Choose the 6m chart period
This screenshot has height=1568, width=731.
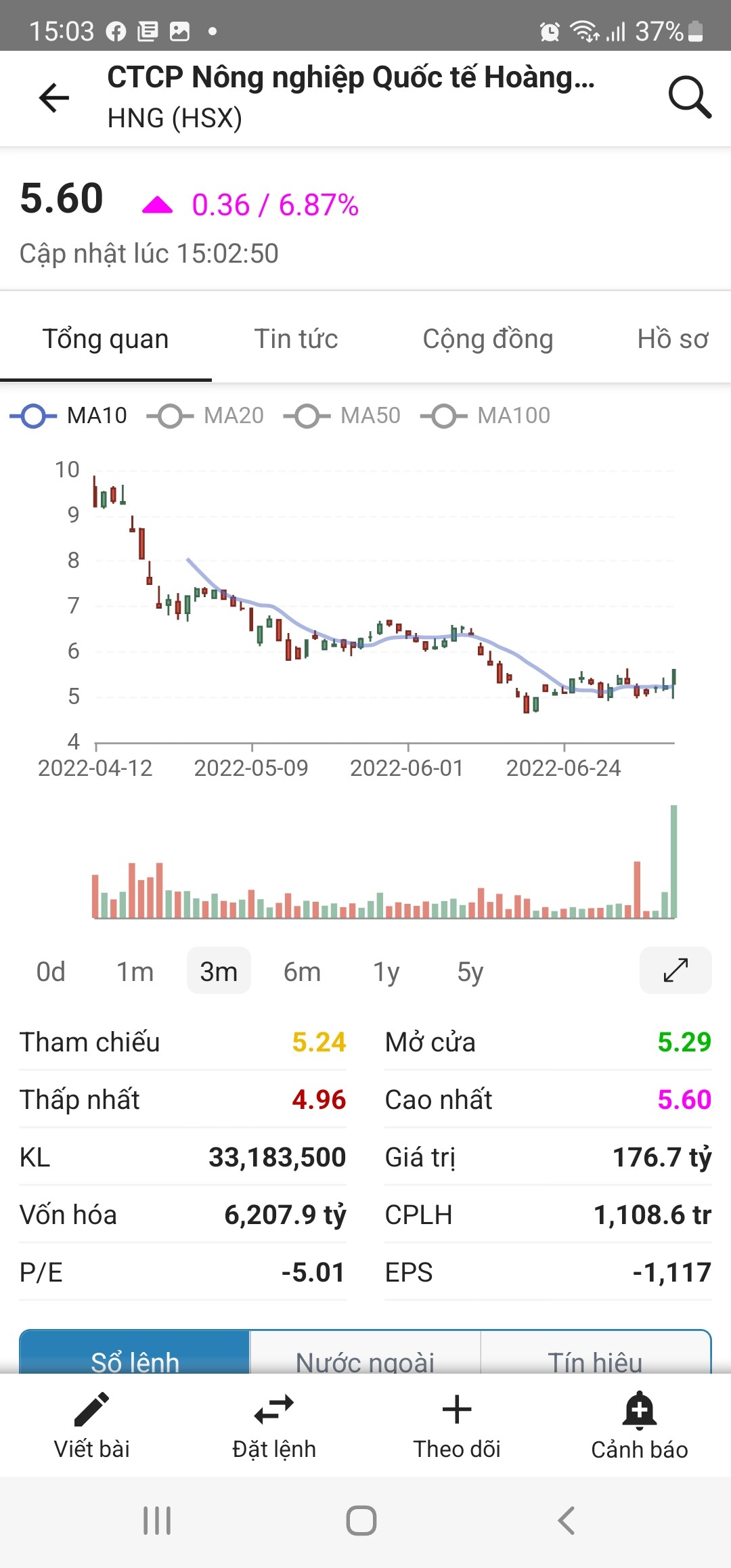point(302,972)
